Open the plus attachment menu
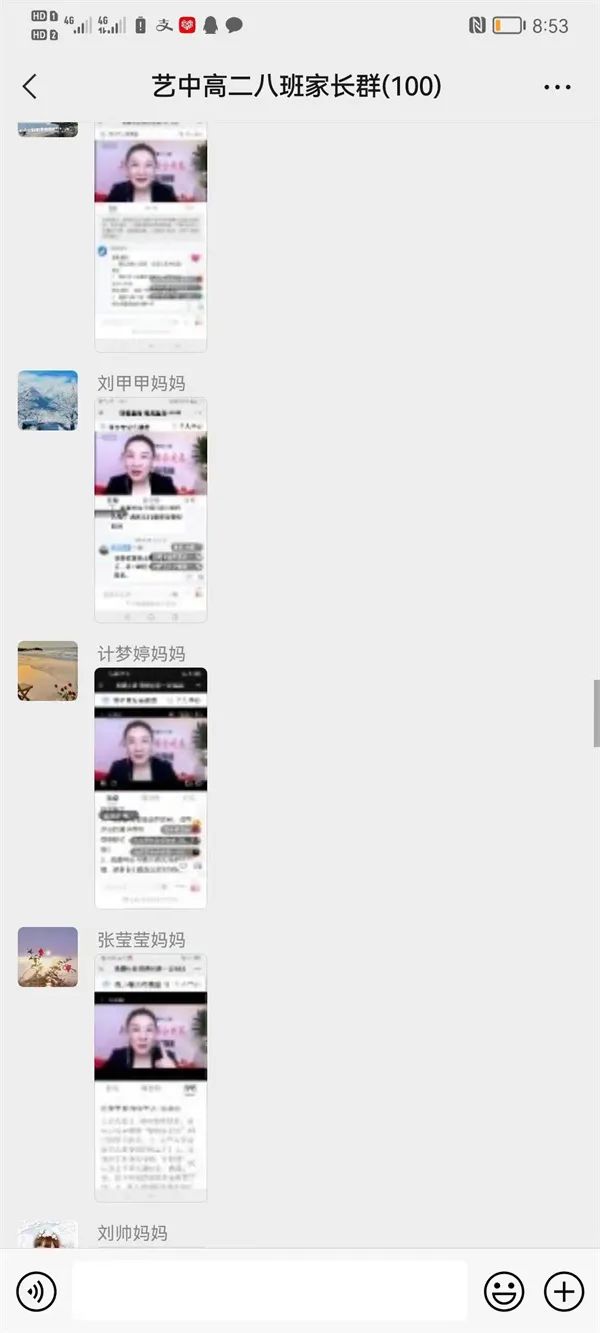This screenshot has width=600, height=1333. [x=564, y=1291]
